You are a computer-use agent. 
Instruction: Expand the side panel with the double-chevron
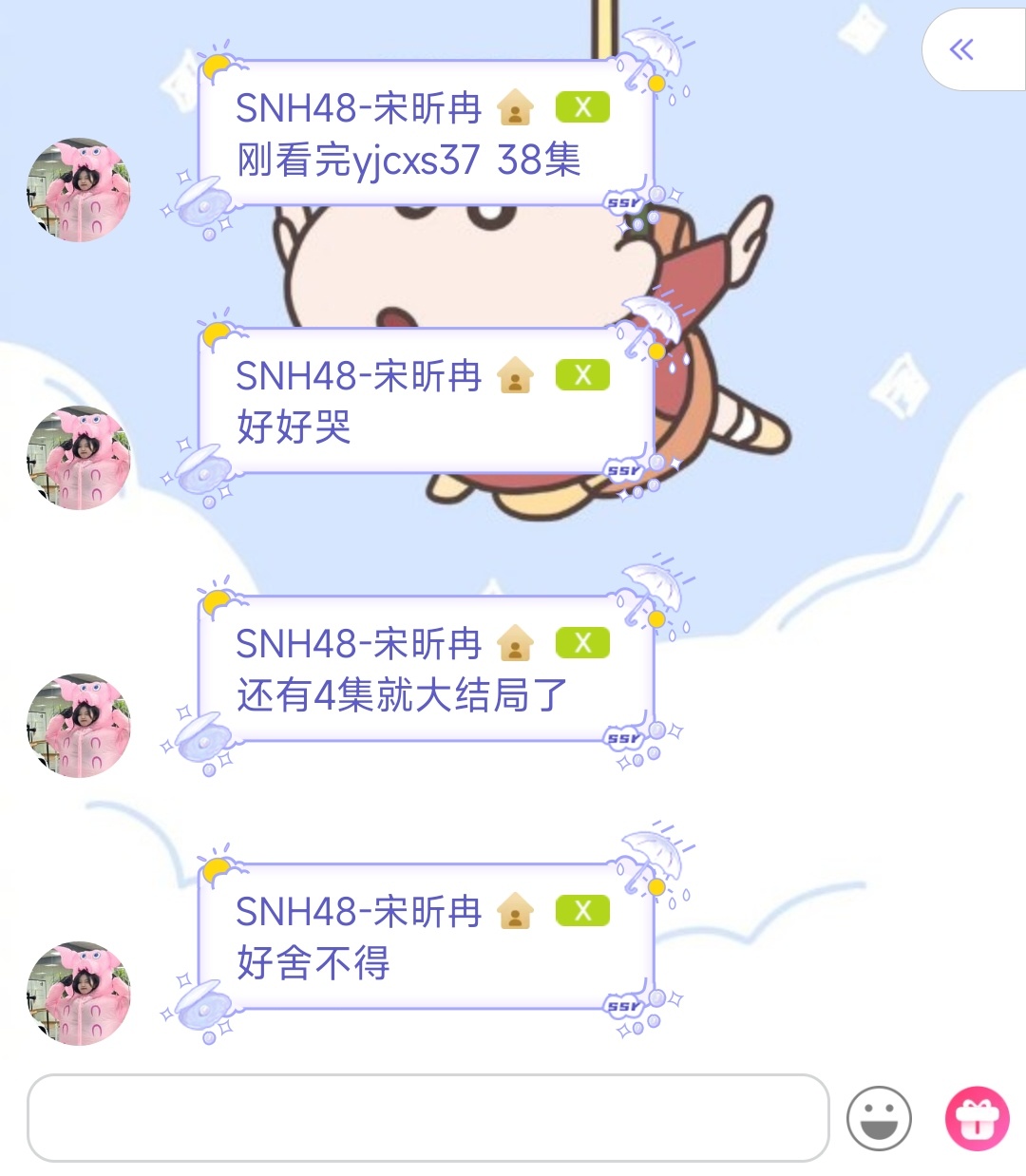coord(962,49)
